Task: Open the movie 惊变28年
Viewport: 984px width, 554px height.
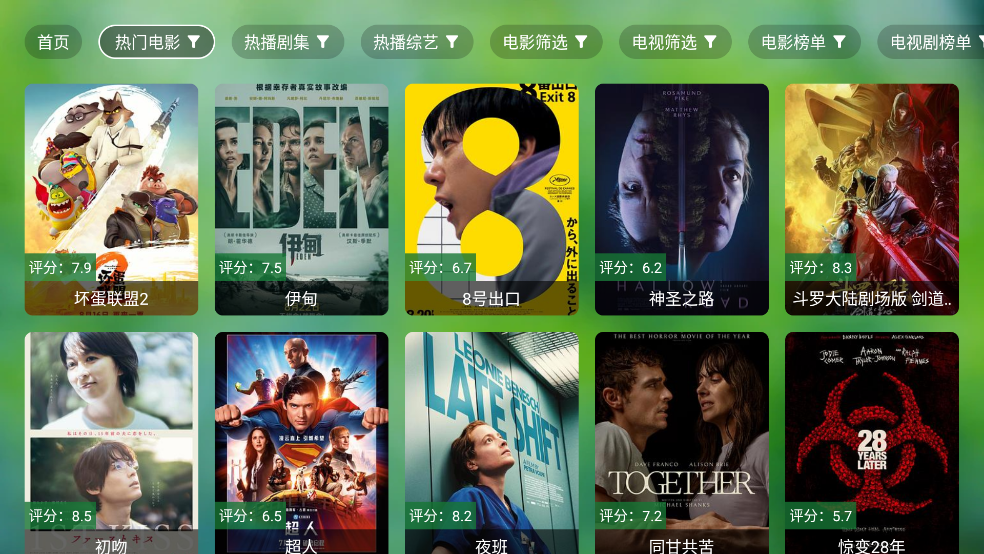Action: [x=871, y=440]
